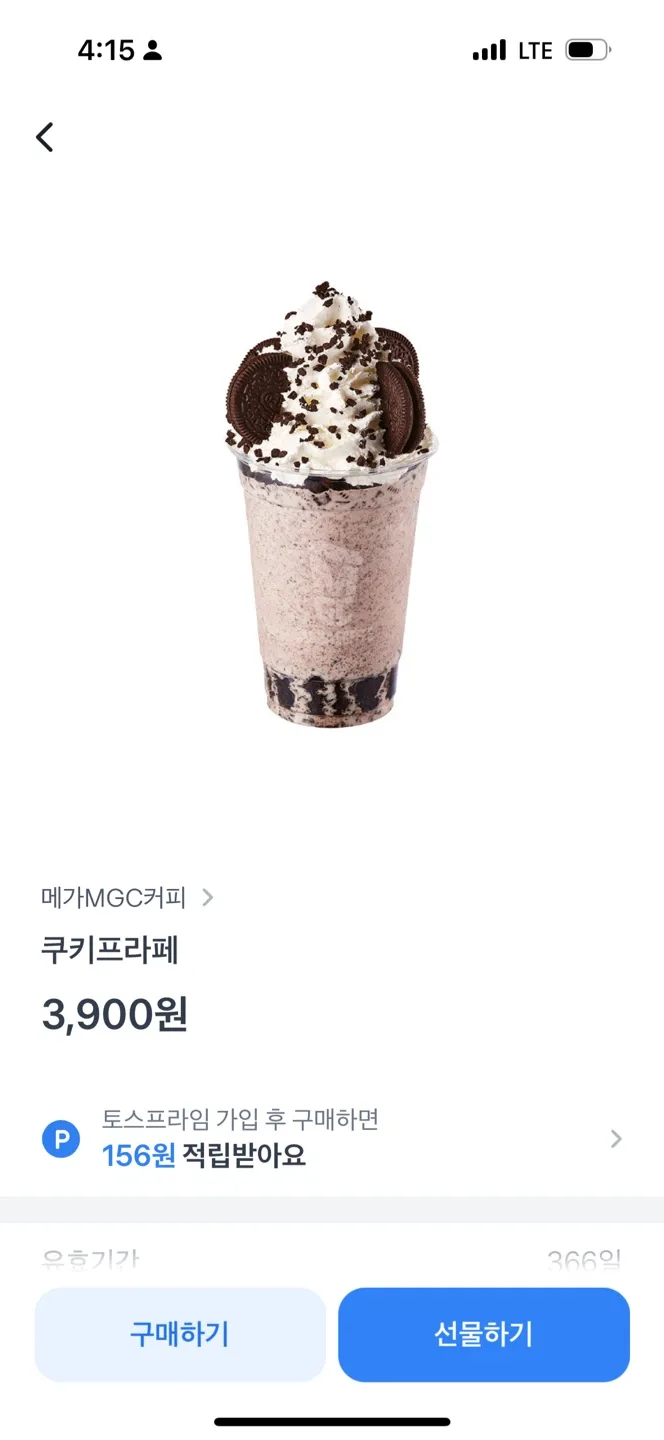
Task: Open the 토스프라임 156원 적립 offer
Action: [x=331, y=1138]
